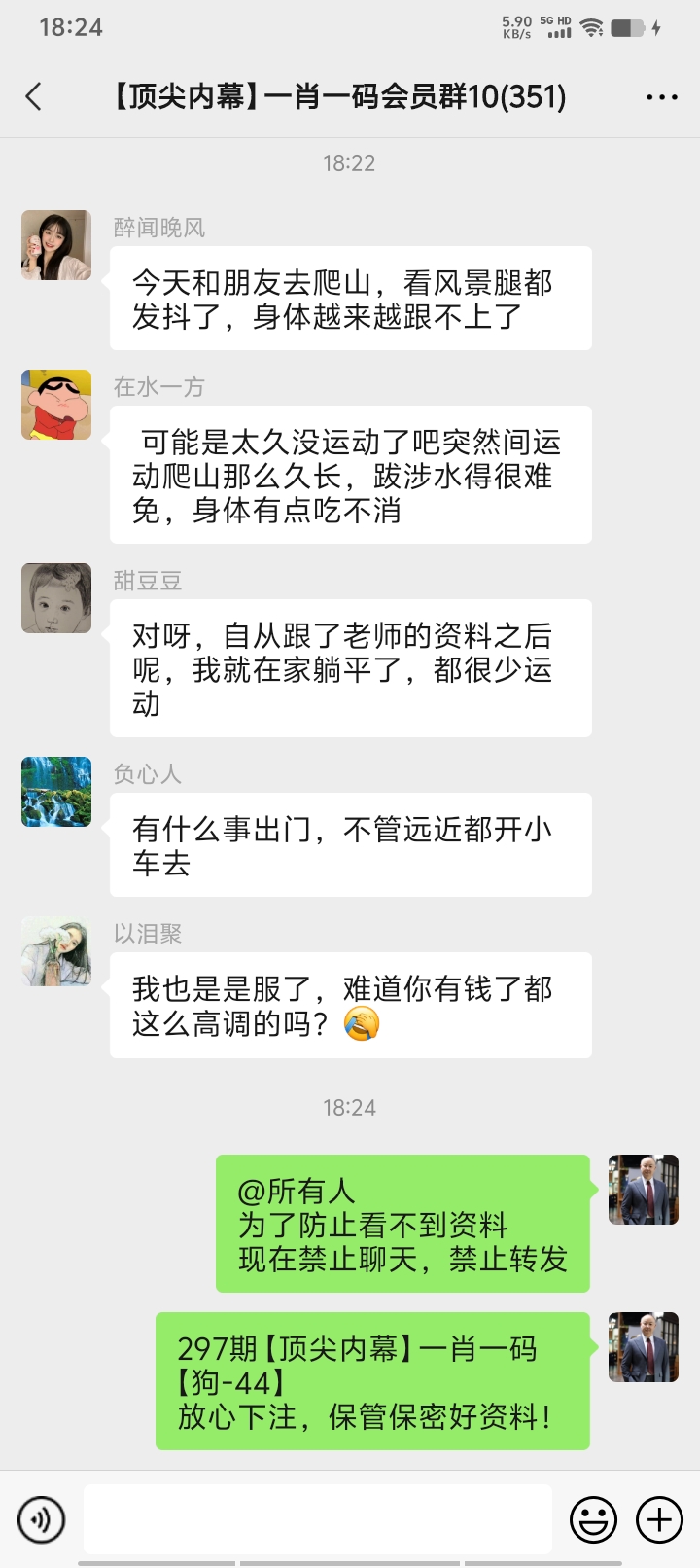
Task: Go back from the group chat
Action: click(x=34, y=96)
